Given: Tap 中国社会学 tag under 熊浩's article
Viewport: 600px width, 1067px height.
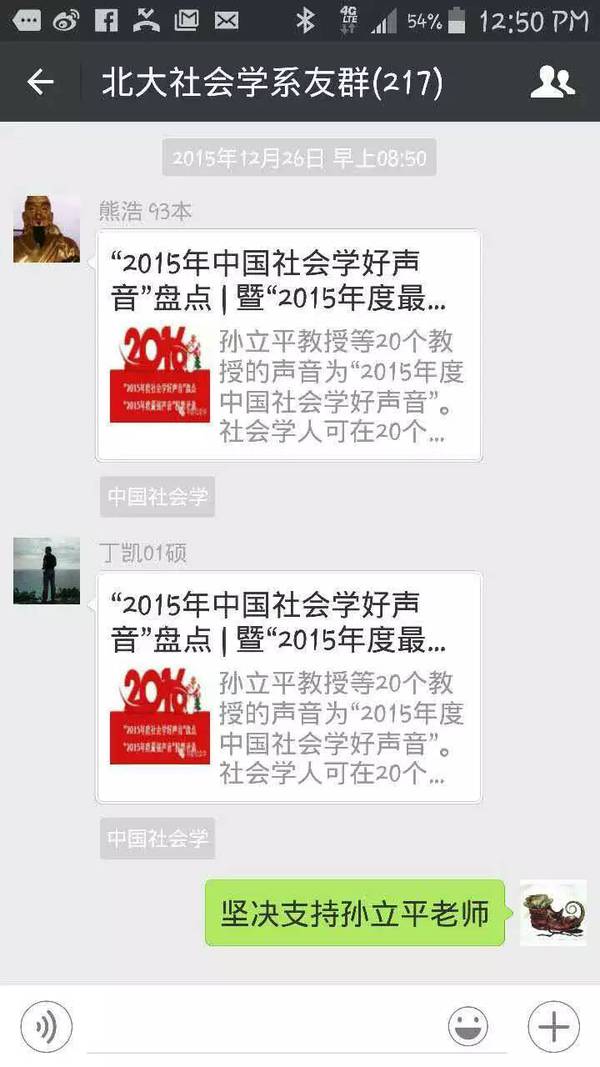Looking at the screenshot, I should 157,497.
